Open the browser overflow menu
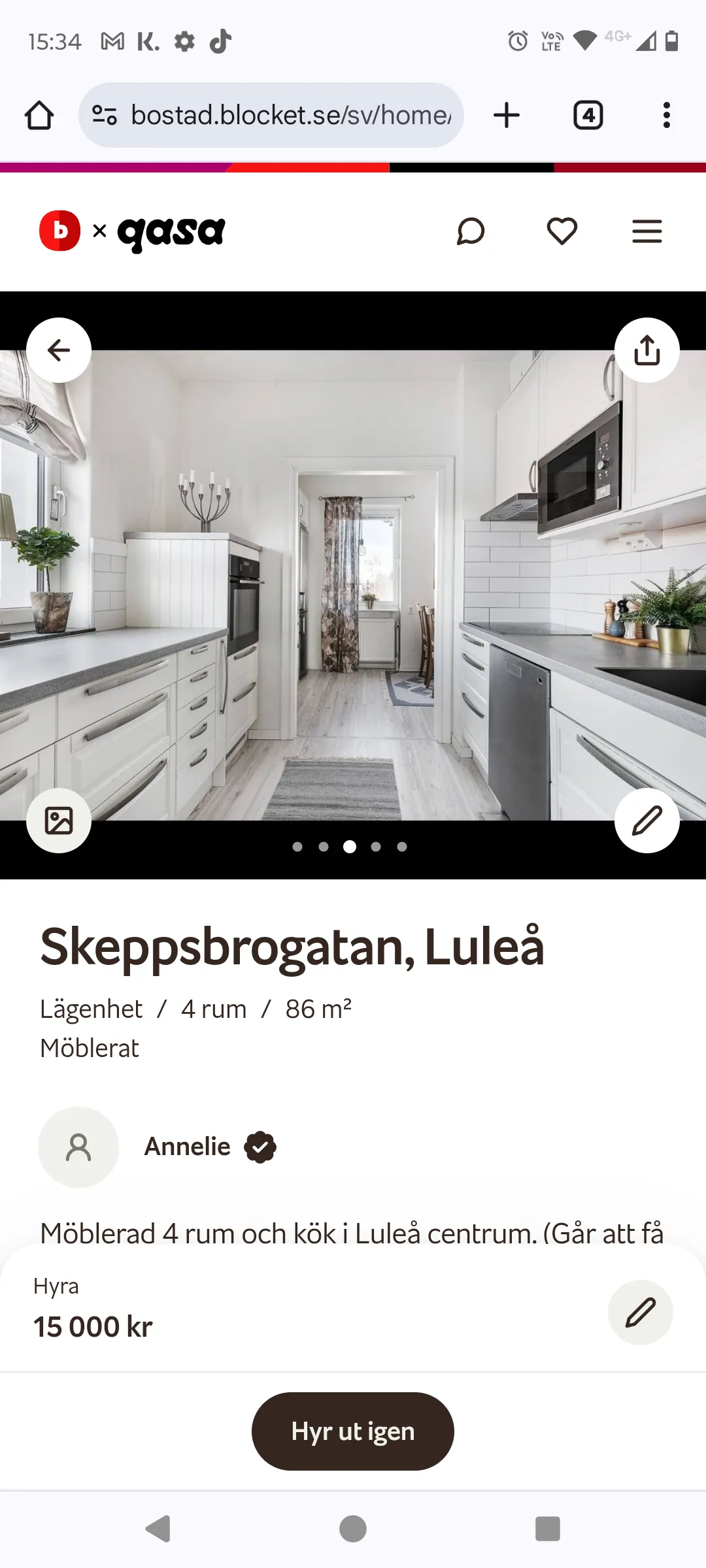The width and height of the screenshot is (706, 1568). click(x=666, y=116)
